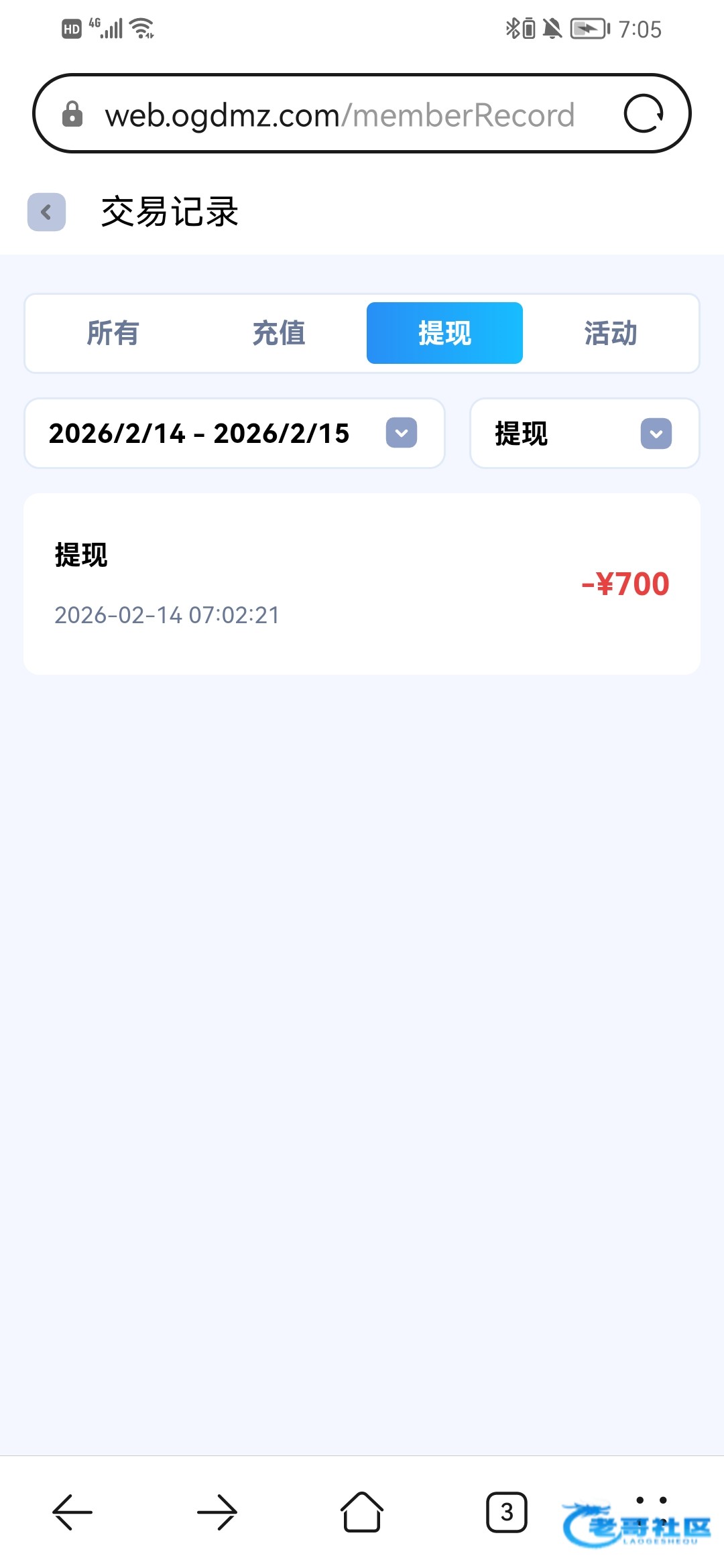The width and height of the screenshot is (724, 1568).
Task: Go back from 交易记录 page
Action: [46, 212]
